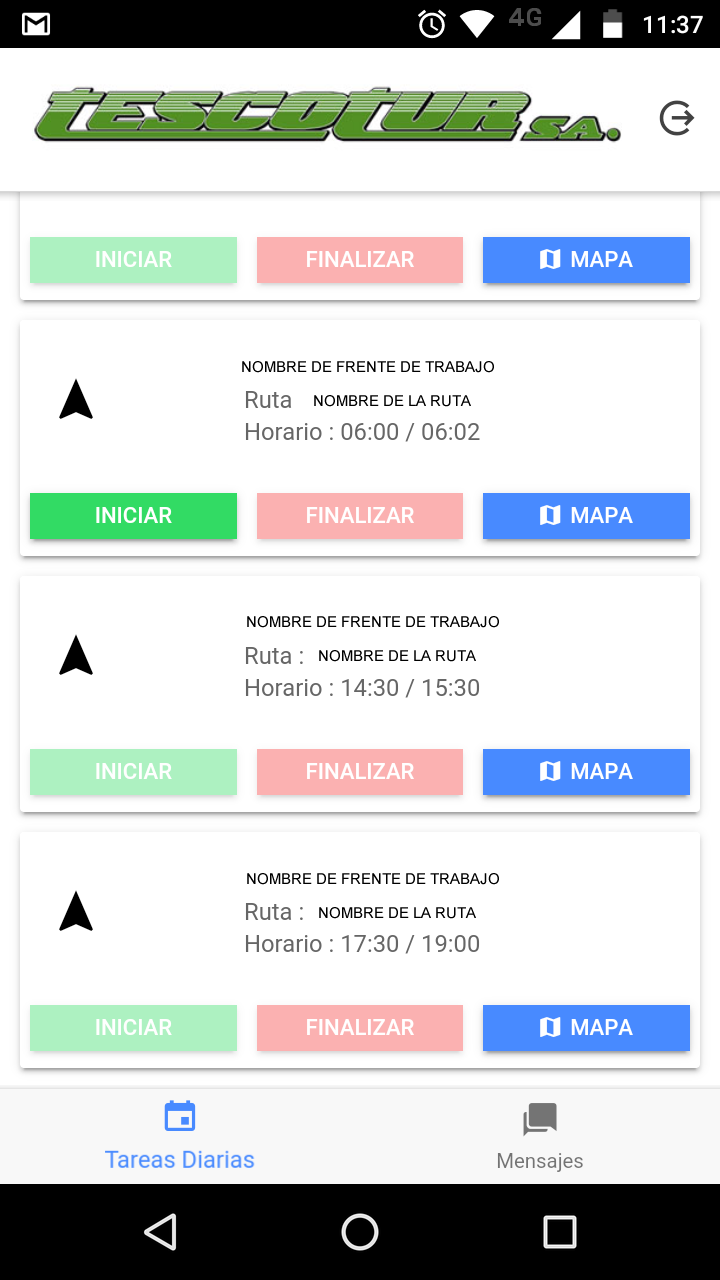Go back with the system back button

[x=160, y=1232]
